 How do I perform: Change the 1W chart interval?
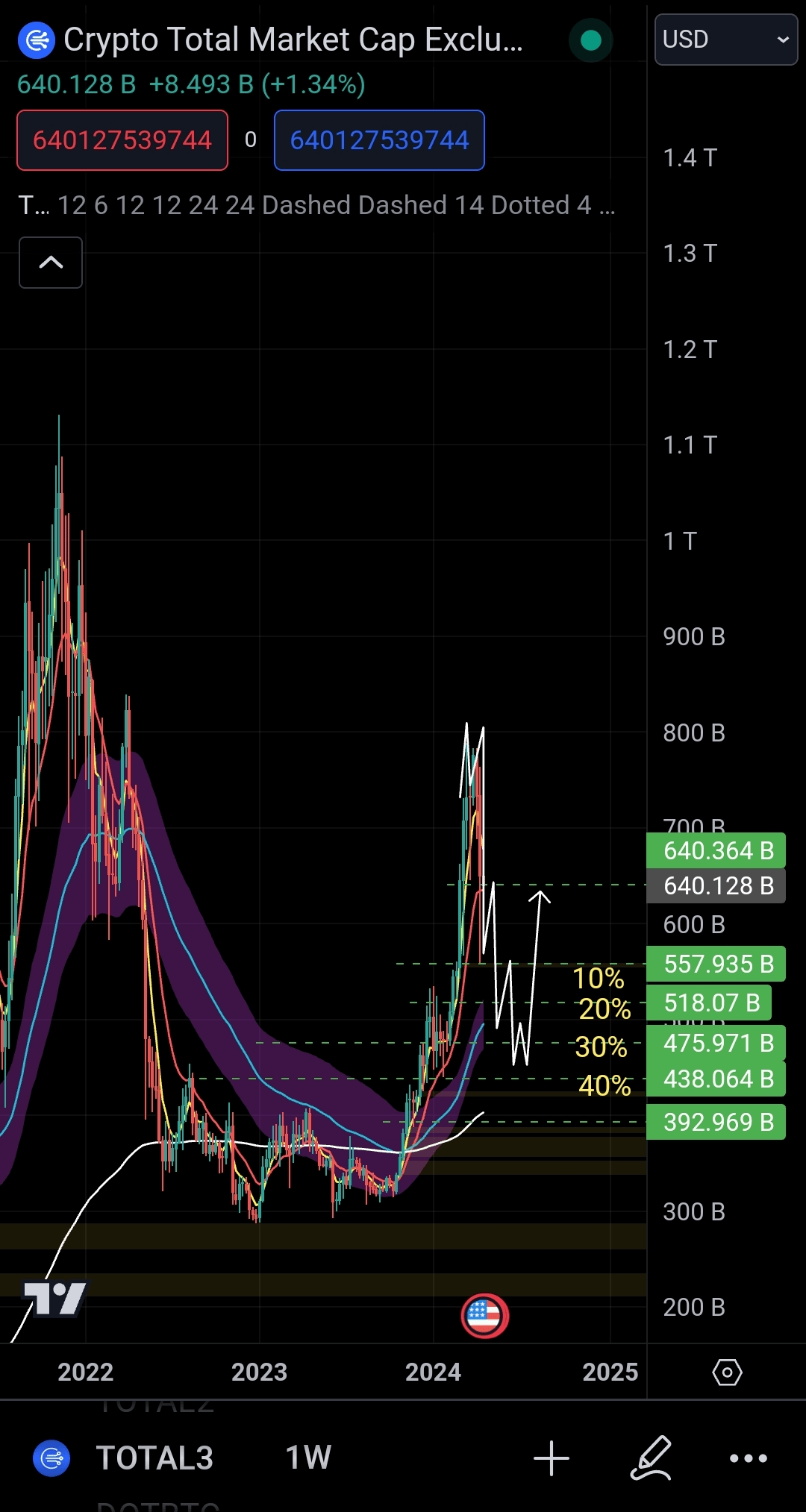coord(308,1458)
